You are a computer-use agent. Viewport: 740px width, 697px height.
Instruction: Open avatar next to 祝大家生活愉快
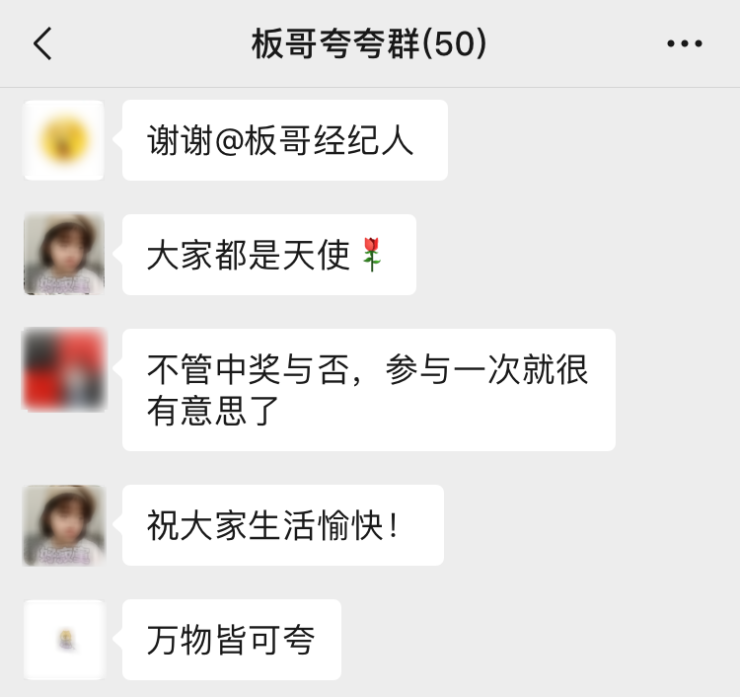64,525
